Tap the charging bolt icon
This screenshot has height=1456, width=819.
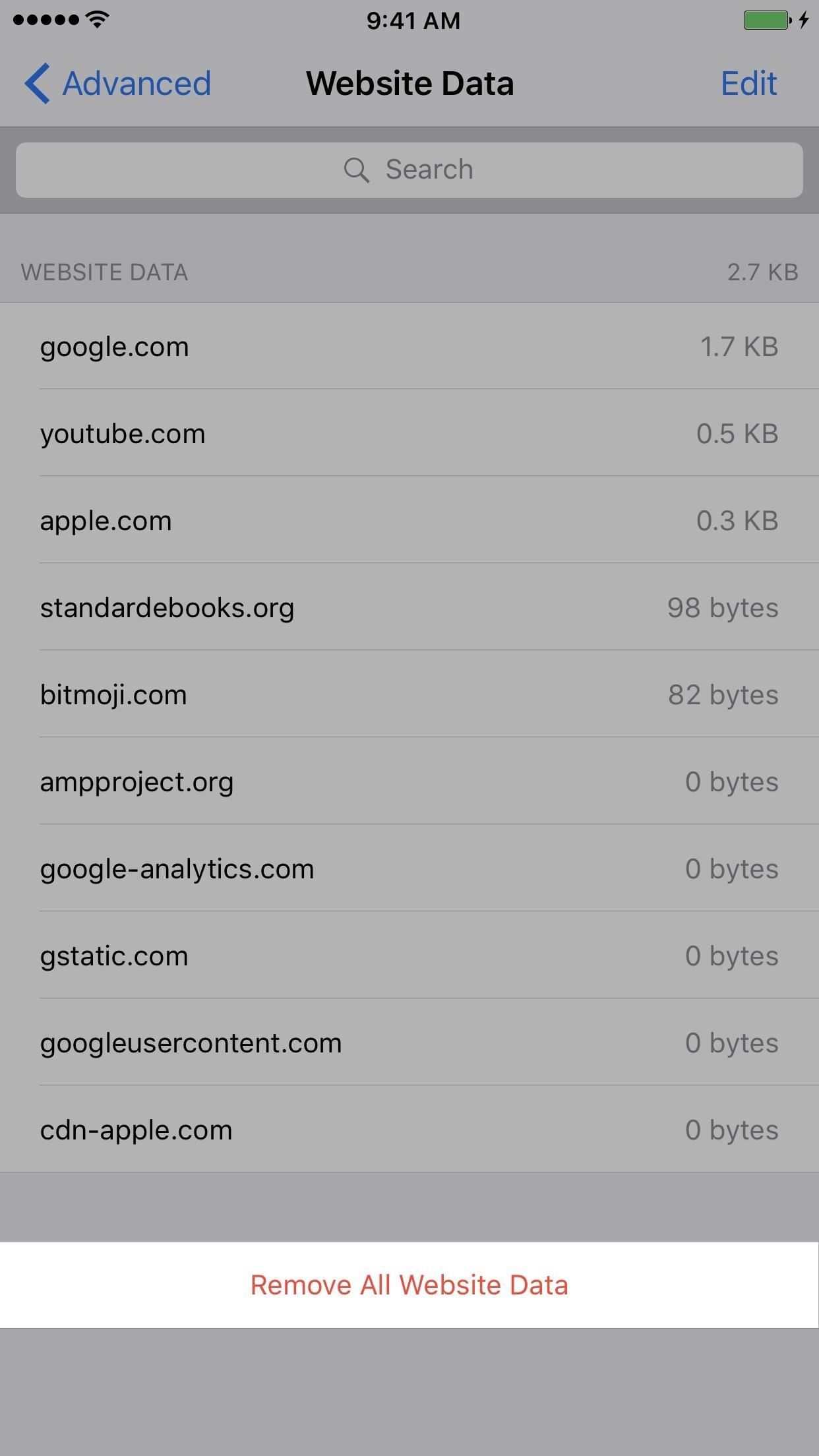click(803, 20)
